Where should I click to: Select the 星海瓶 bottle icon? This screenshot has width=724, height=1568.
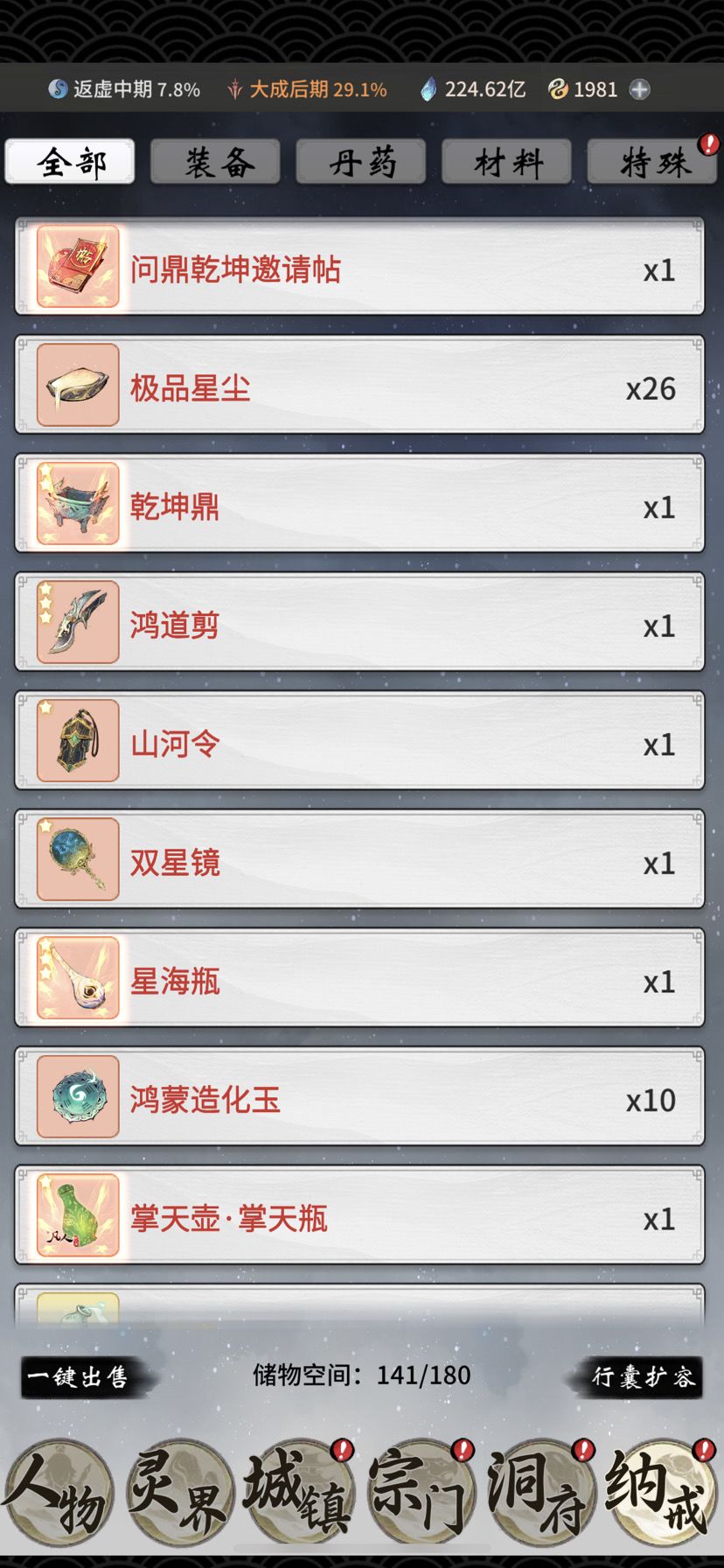click(x=77, y=979)
